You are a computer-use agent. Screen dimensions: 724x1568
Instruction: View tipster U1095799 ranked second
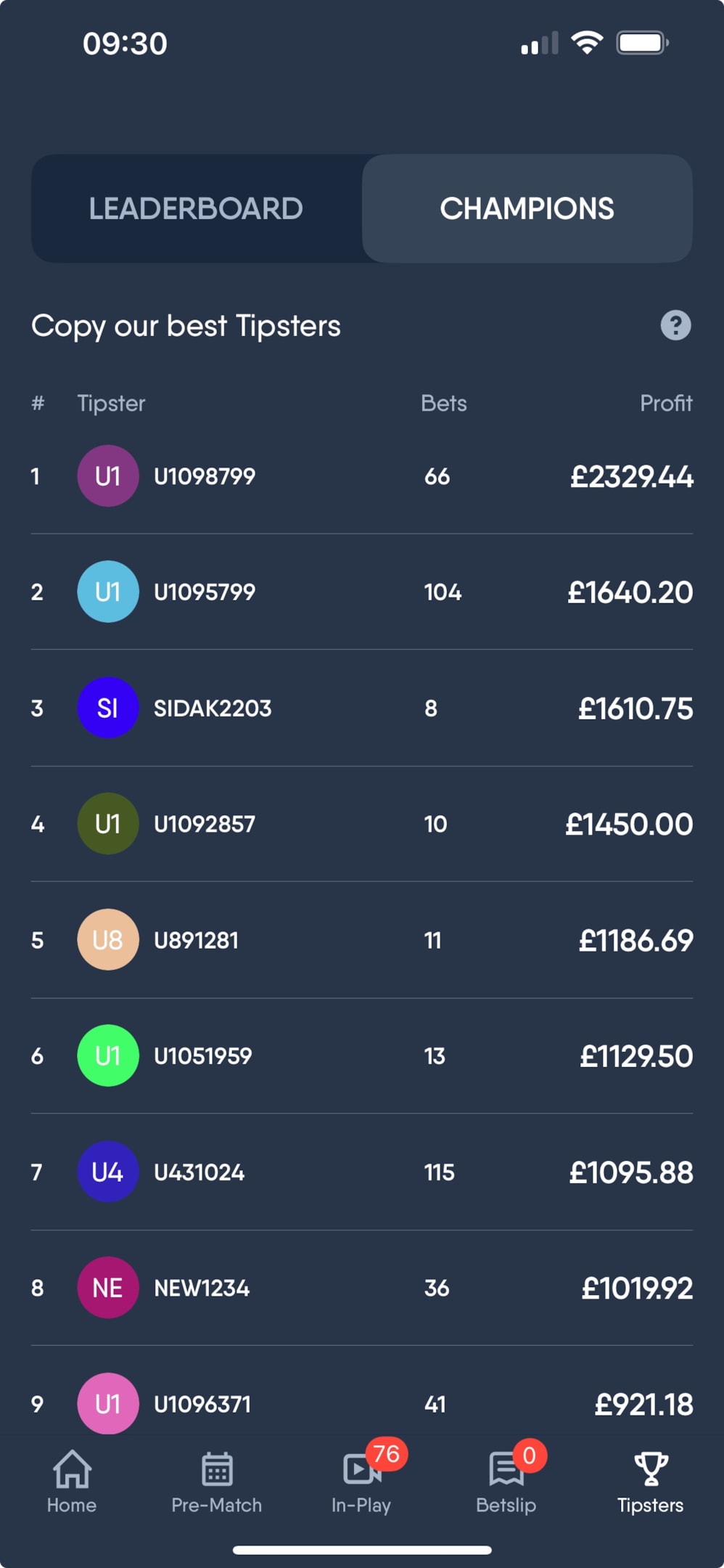click(x=362, y=592)
